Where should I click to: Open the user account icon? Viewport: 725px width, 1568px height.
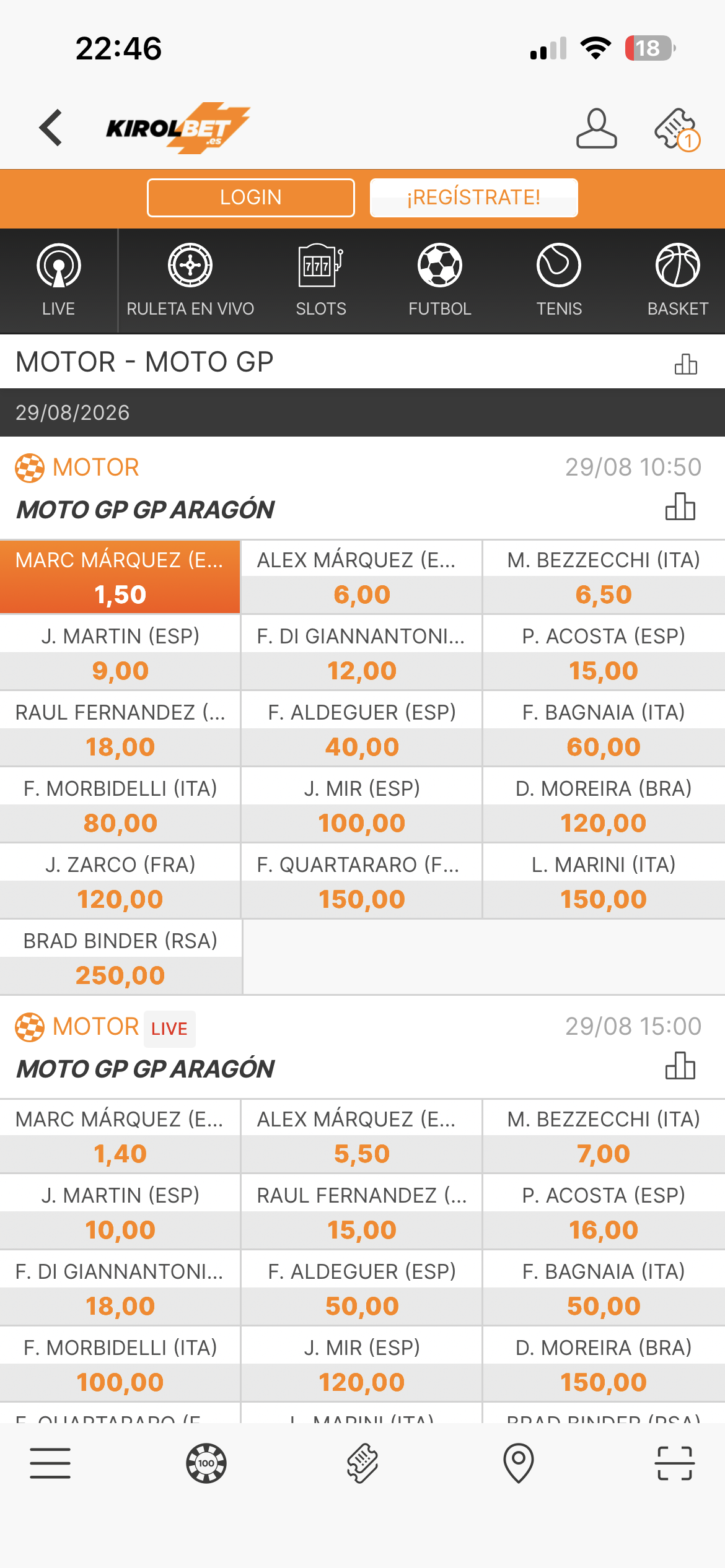pos(596,128)
